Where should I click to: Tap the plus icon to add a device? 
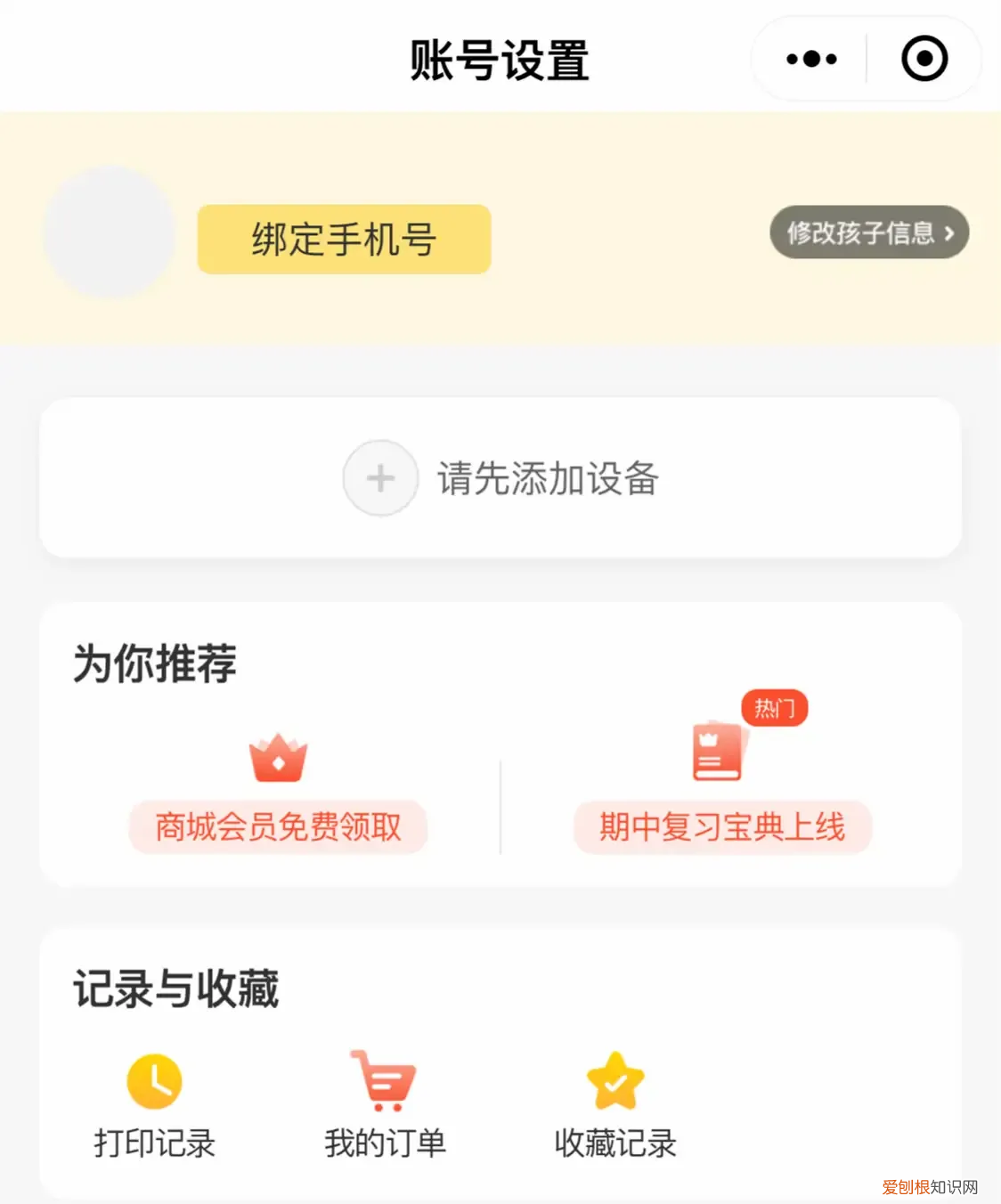(380, 478)
